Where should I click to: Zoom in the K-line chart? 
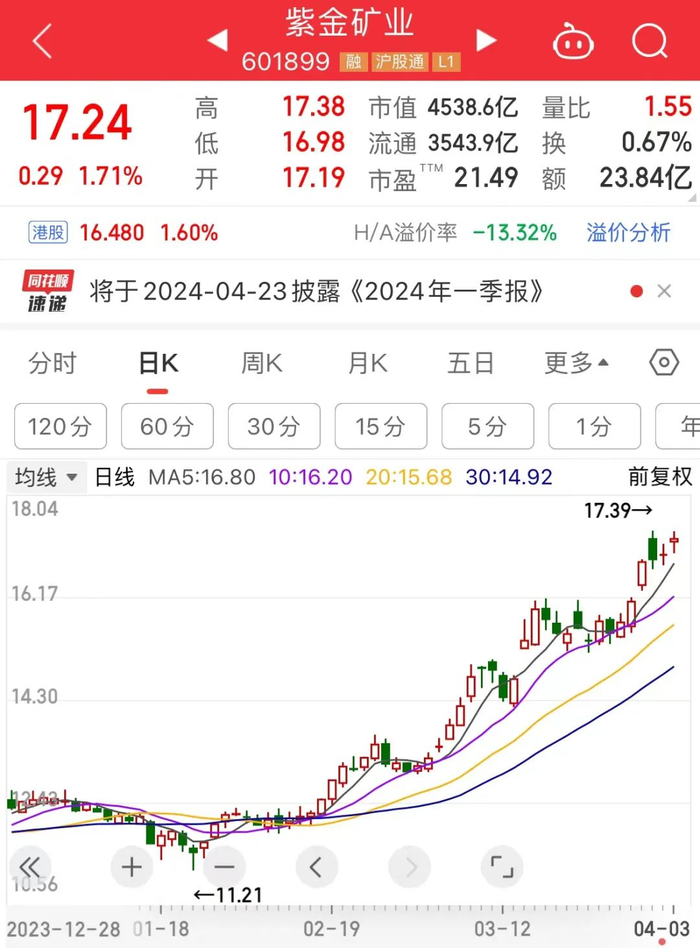pyautogui.click(x=131, y=866)
